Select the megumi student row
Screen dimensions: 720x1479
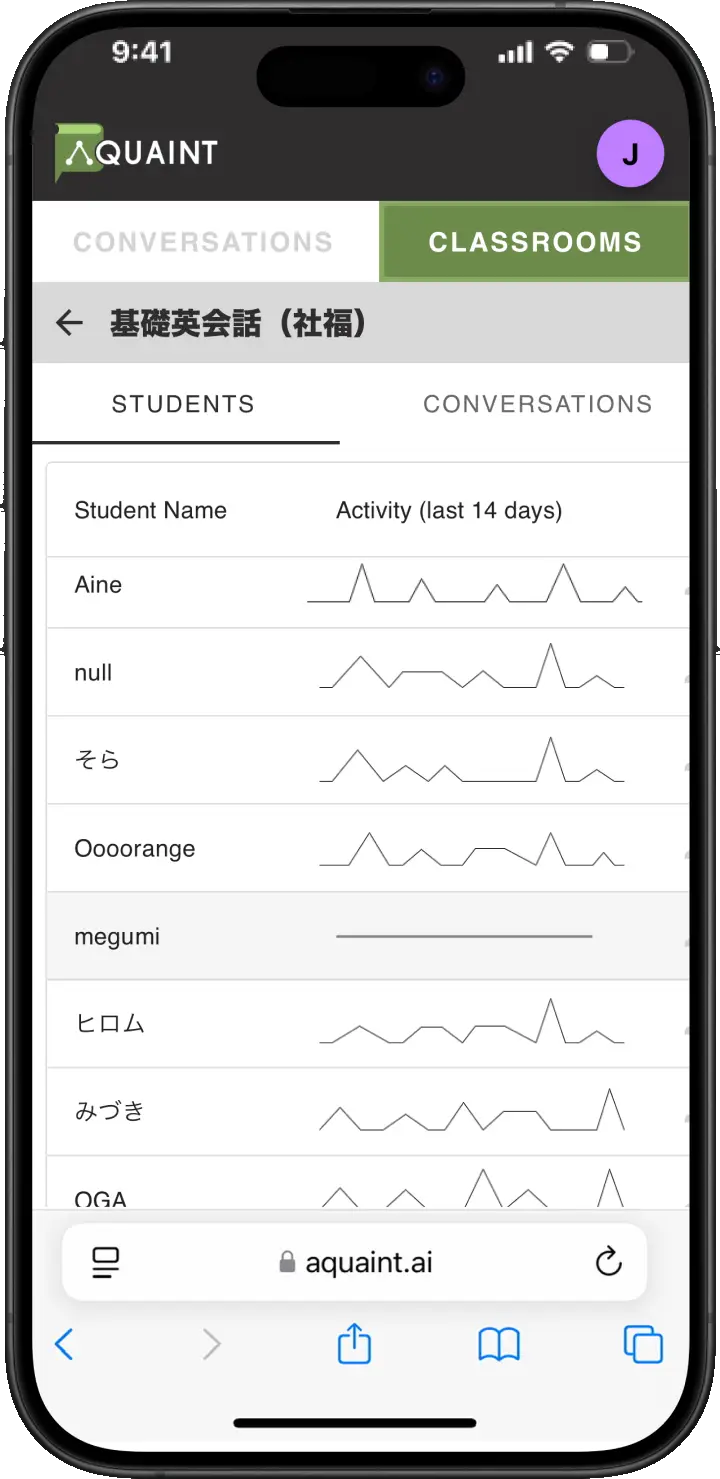(x=368, y=936)
